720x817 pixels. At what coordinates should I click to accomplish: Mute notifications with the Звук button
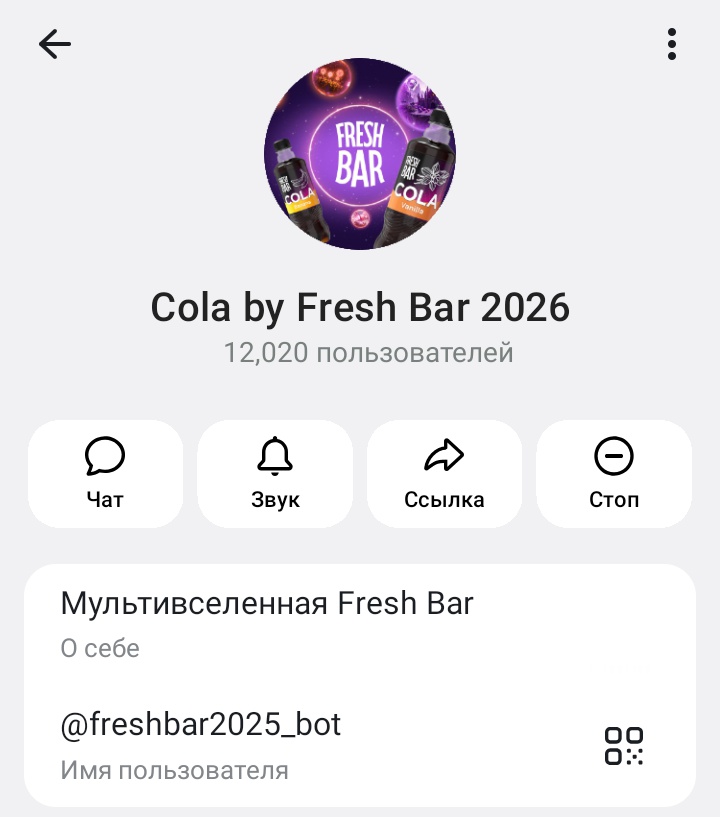click(275, 474)
